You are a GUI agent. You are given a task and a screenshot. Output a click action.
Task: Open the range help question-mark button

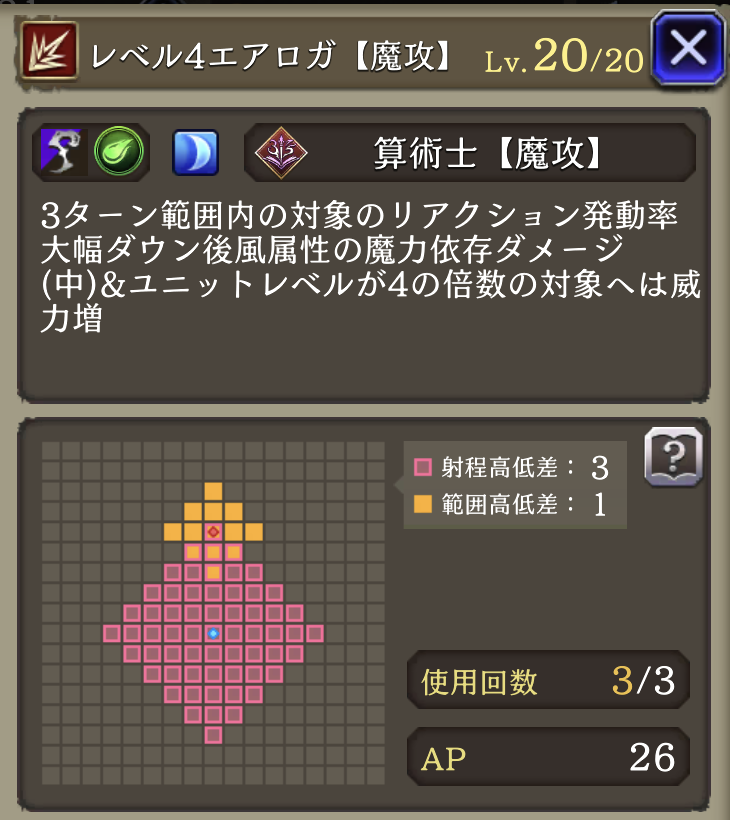click(x=673, y=458)
